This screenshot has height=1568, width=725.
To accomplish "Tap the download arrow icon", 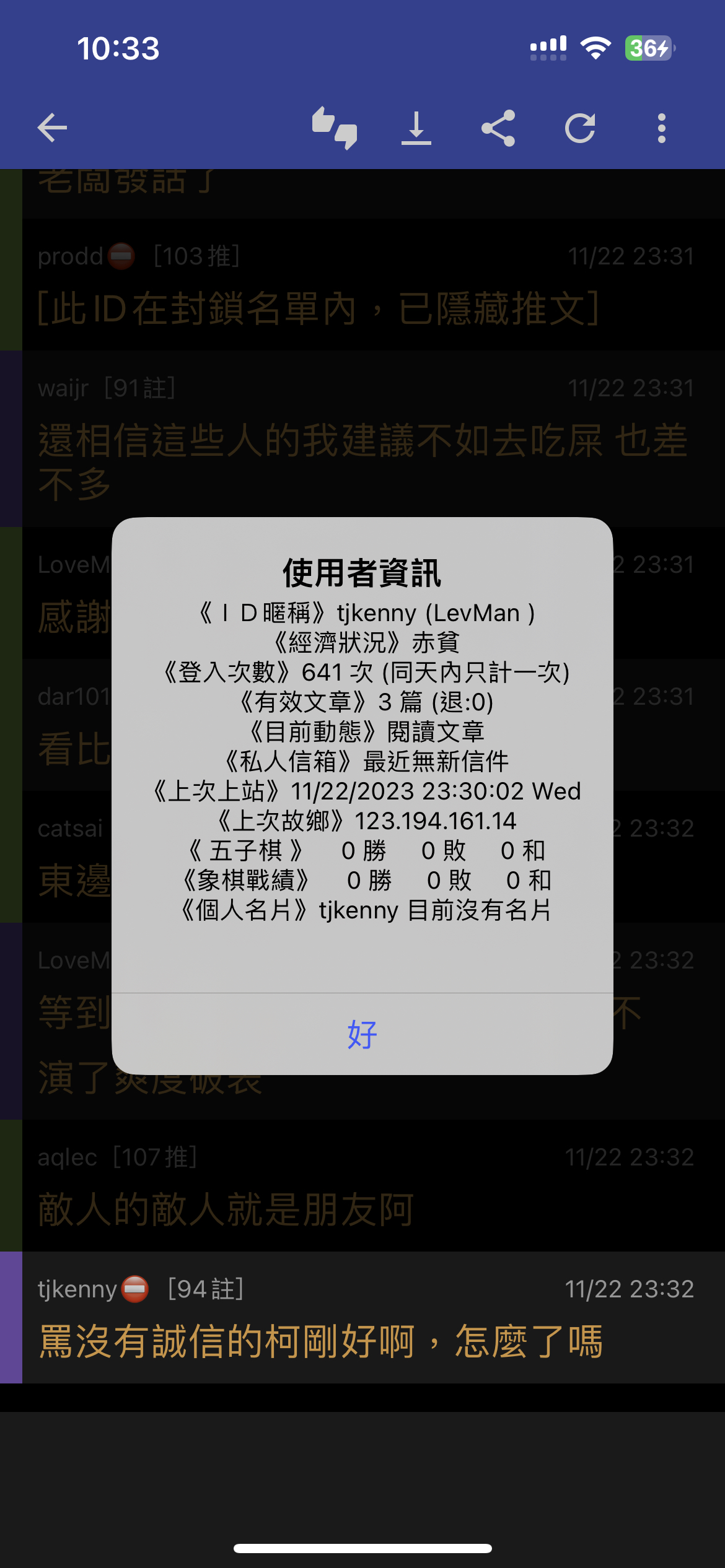I will tap(416, 128).
